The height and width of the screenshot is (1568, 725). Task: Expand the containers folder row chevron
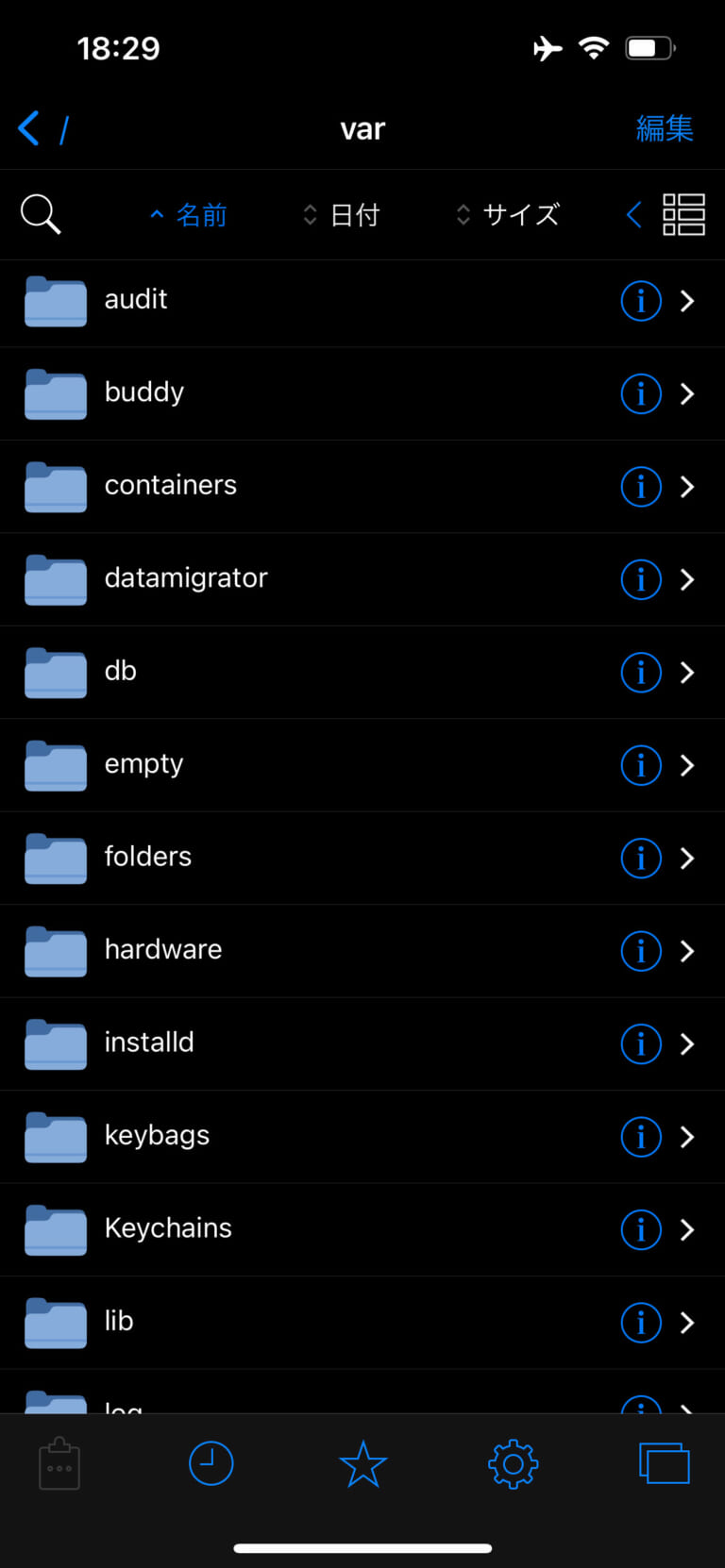coord(688,487)
